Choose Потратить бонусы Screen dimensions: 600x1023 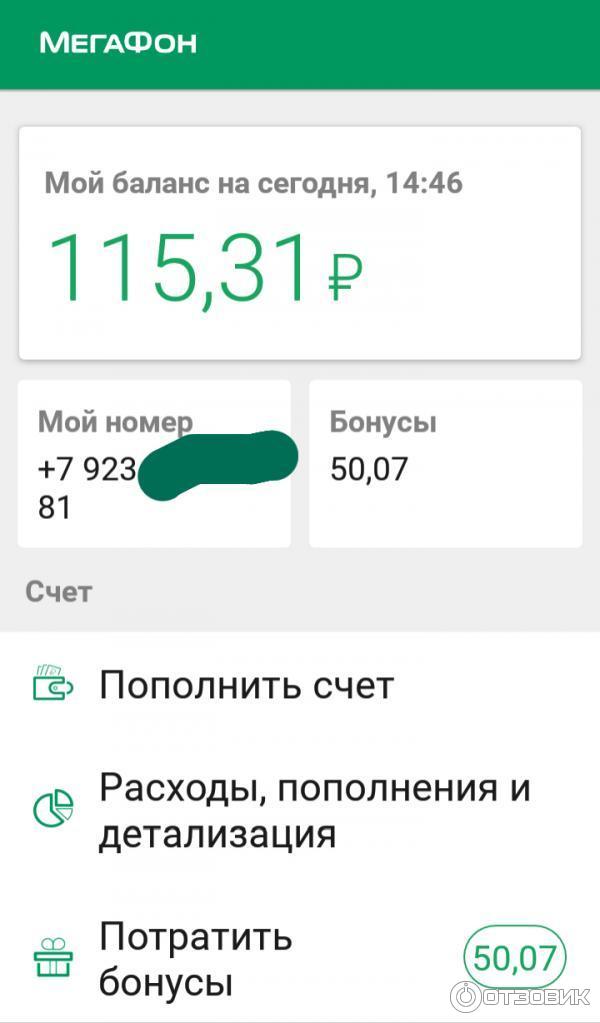(x=195, y=960)
